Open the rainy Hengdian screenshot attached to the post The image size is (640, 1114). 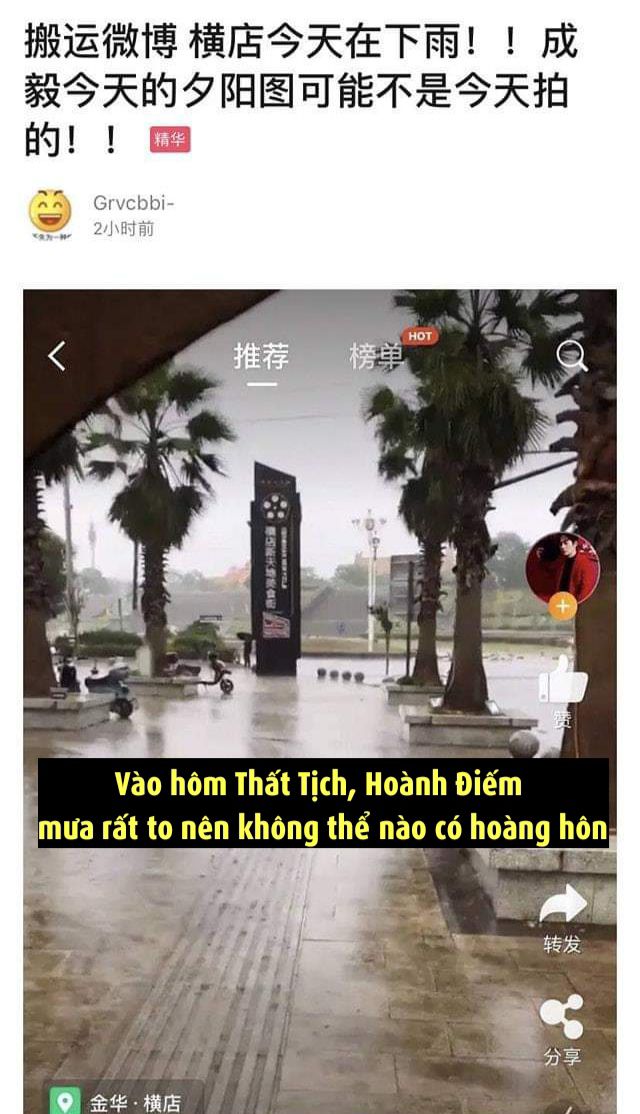coord(320,600)
